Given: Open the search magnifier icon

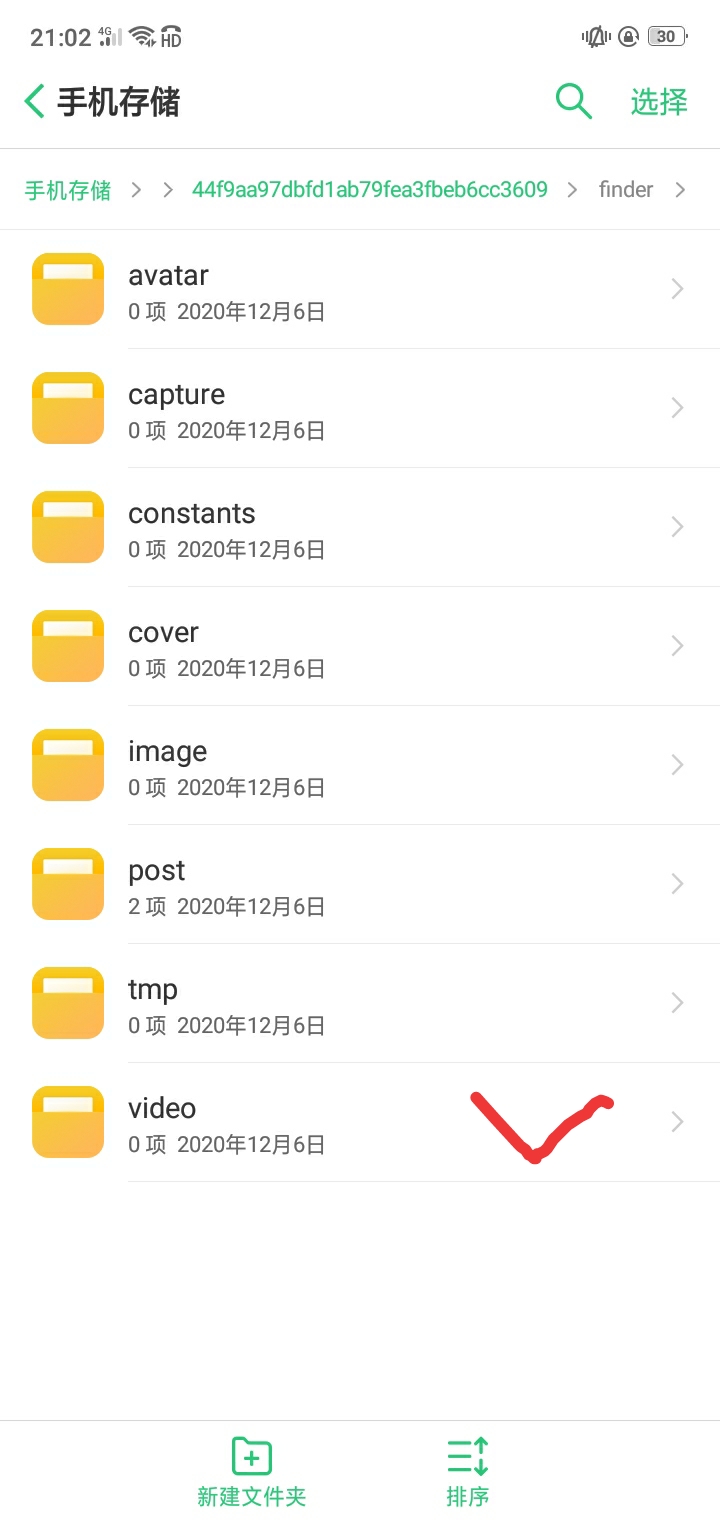Looking at the screenshot, I should [574, 101].
